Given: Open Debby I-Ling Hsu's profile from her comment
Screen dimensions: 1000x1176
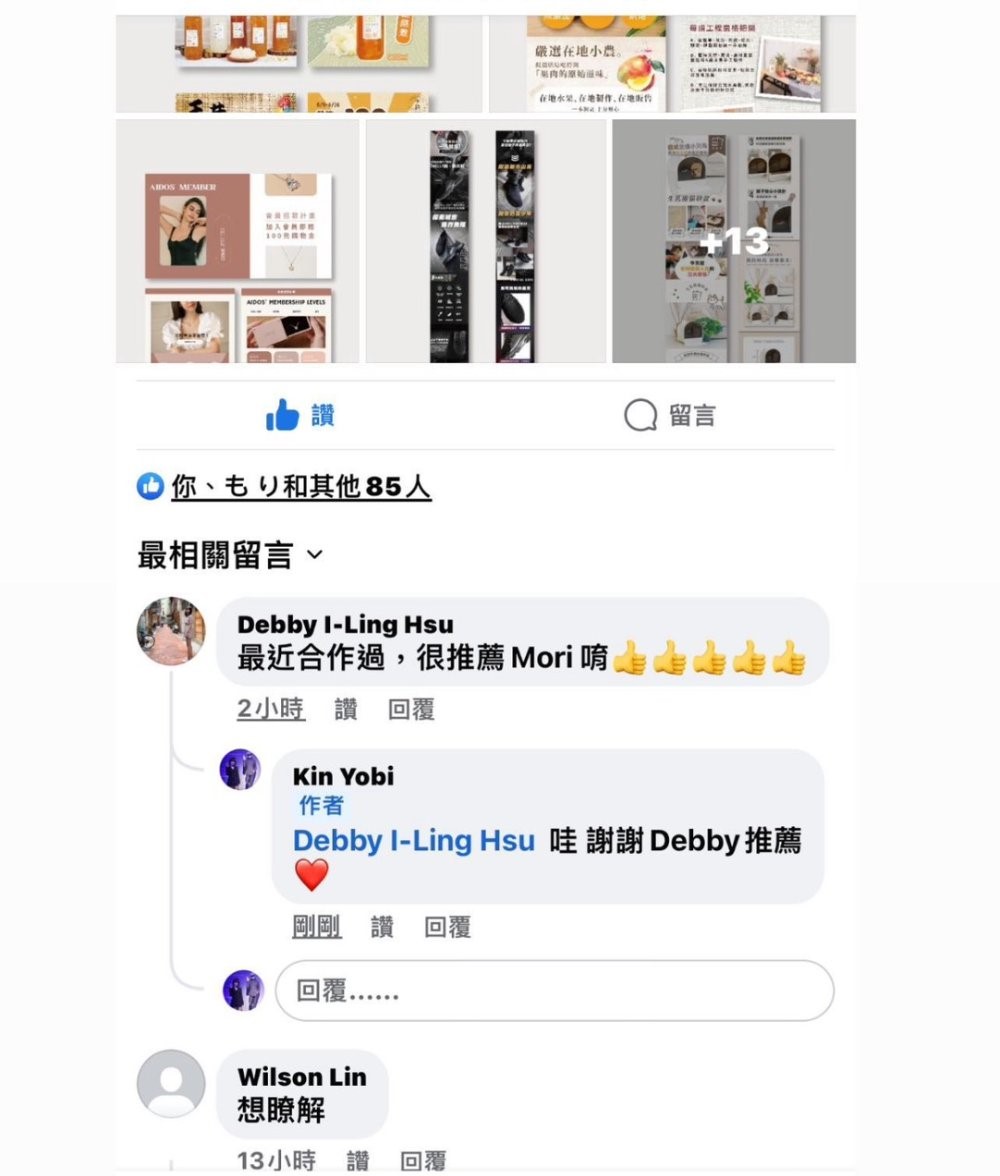Looking at the screenshot, I should [345, 624].
